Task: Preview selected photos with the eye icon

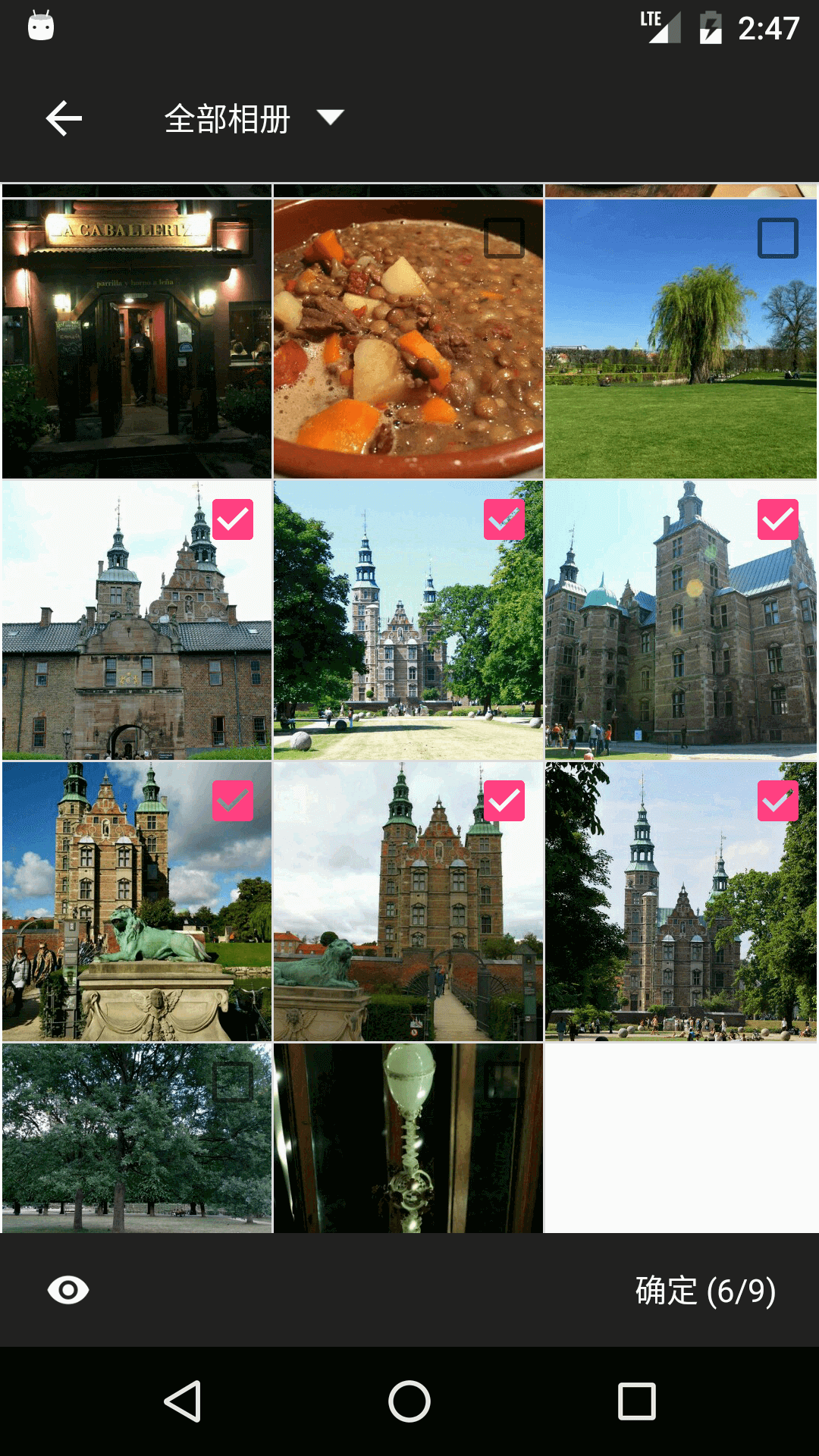Action: pos(68,1290)
